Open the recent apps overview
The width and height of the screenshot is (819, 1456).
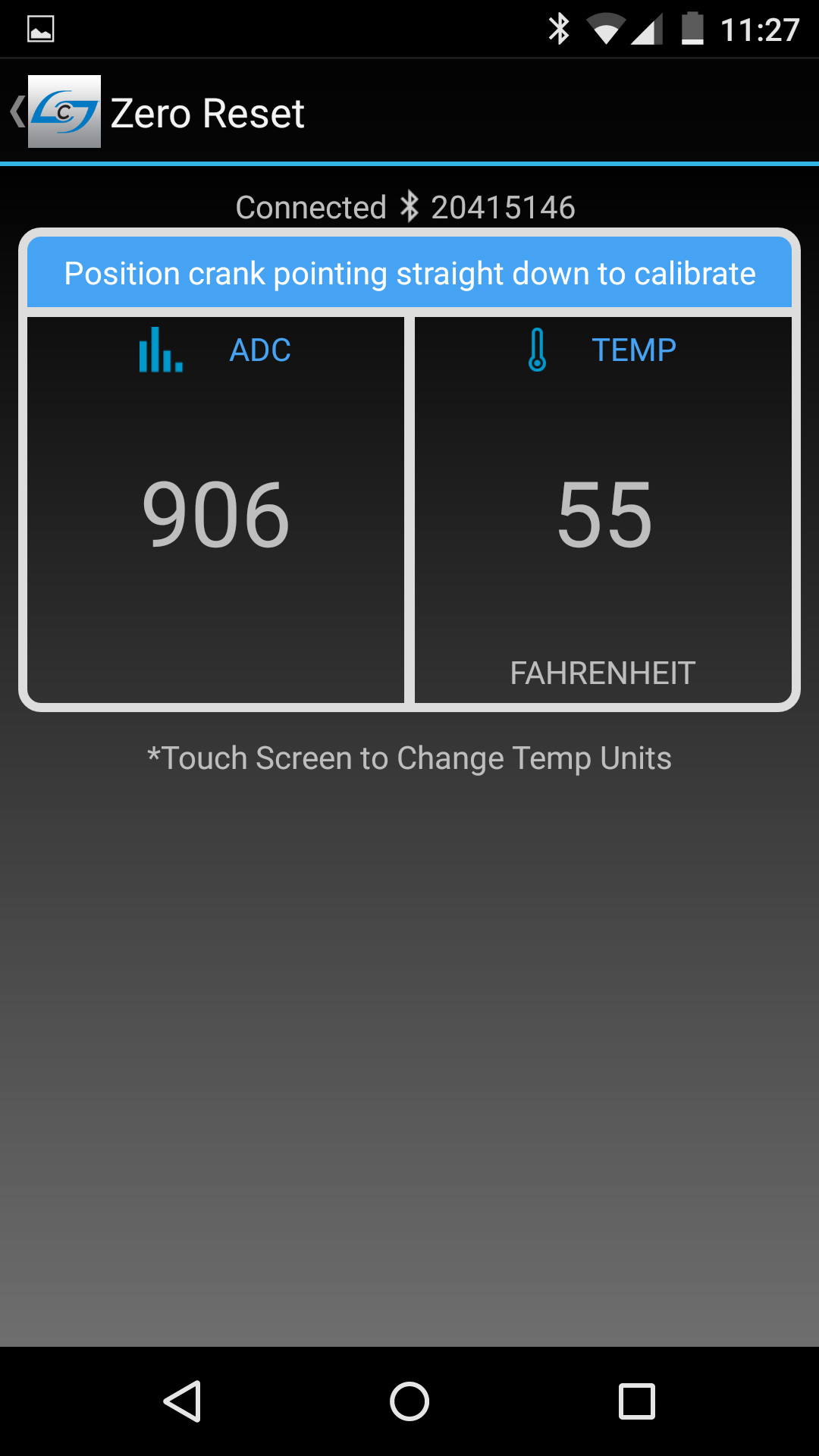point(637,1401)
